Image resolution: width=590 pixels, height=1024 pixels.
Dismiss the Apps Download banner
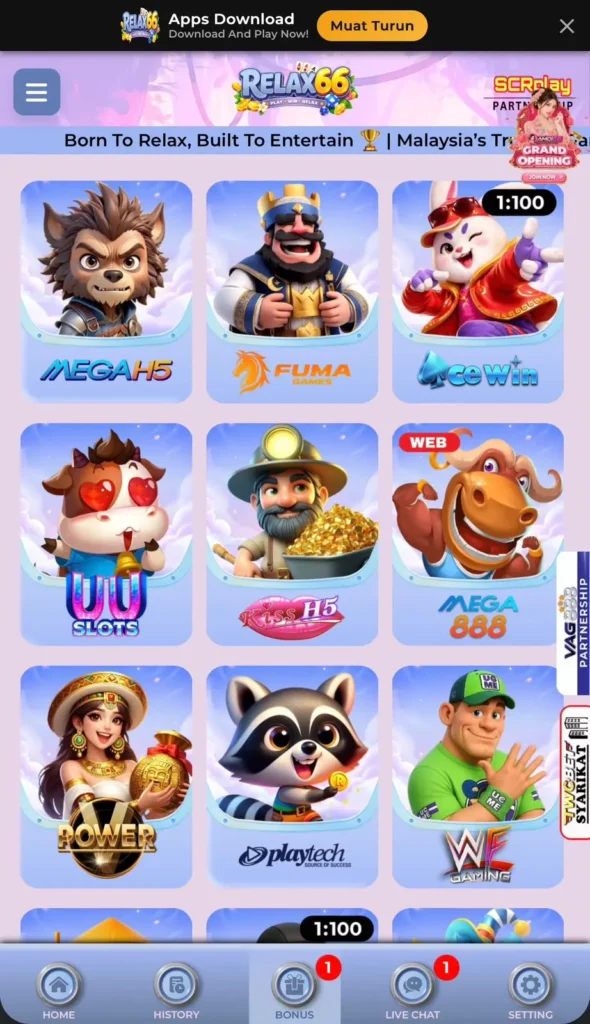[566, 26]
